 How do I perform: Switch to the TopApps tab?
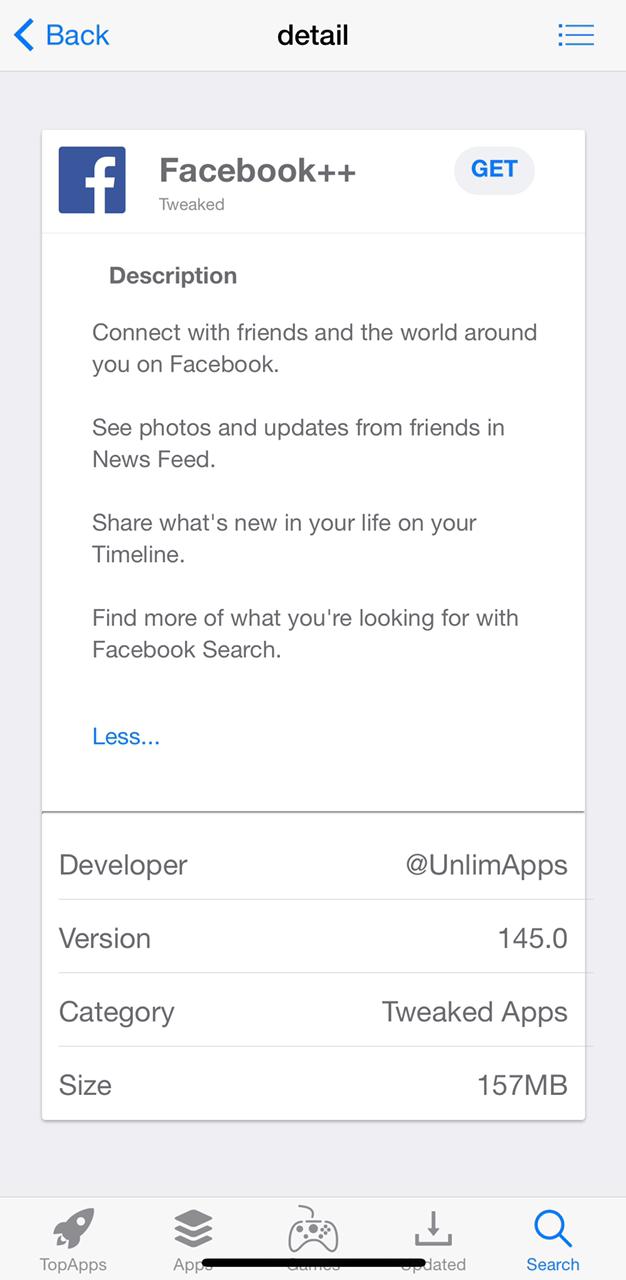[x=73, y=1238]
